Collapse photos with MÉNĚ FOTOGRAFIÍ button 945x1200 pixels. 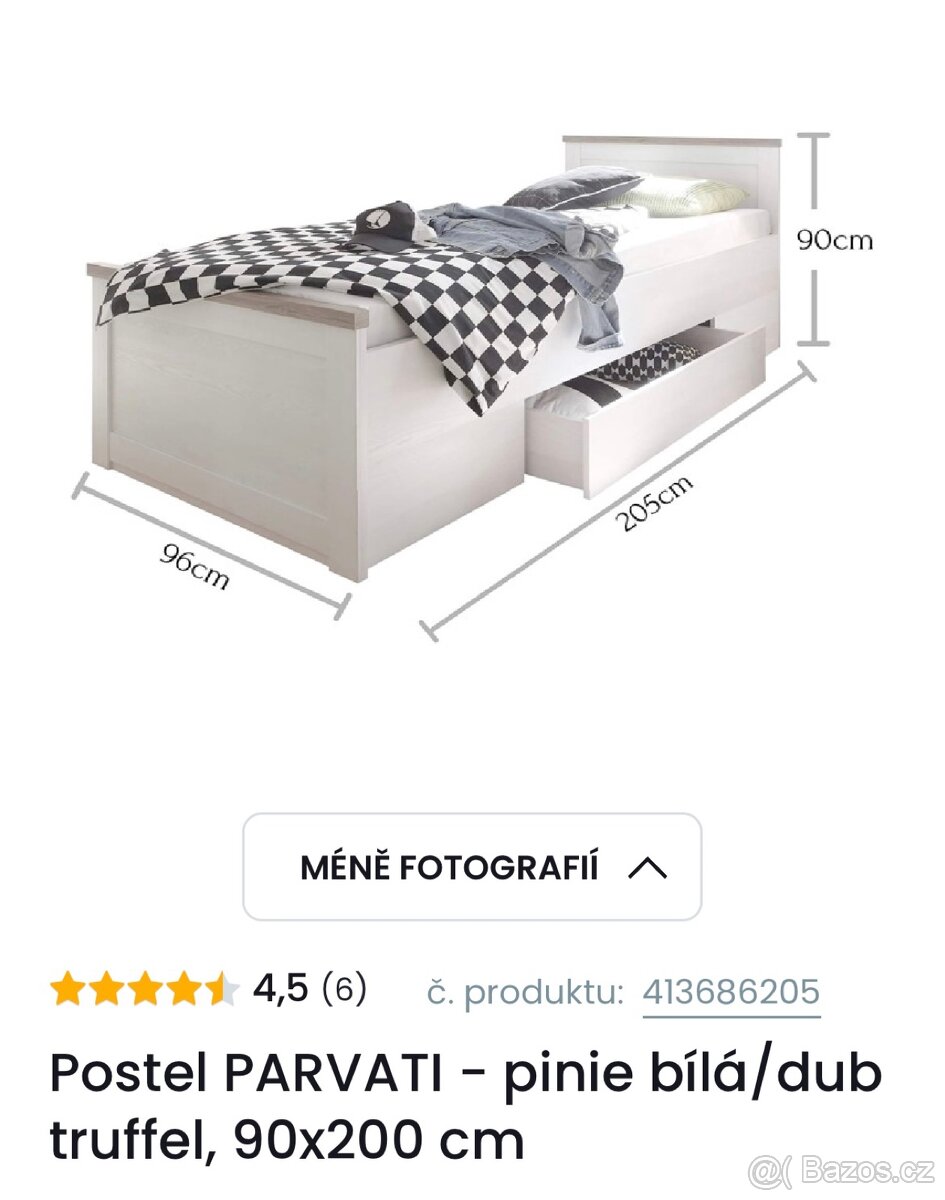coord(472,867)
